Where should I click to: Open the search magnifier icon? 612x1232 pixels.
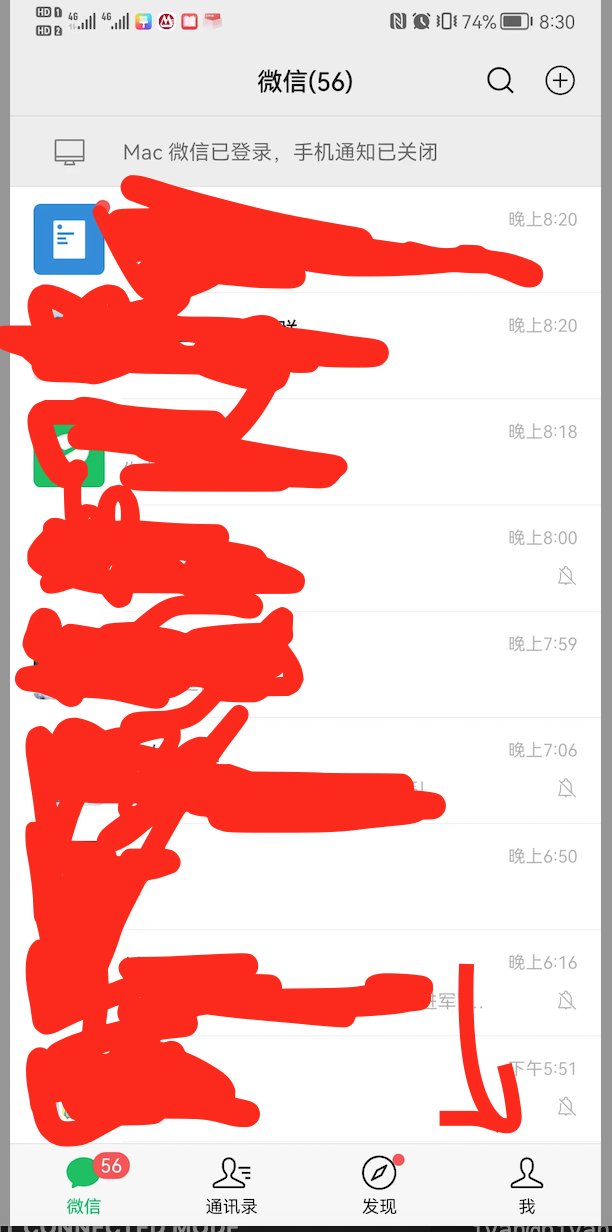[500, 81]
